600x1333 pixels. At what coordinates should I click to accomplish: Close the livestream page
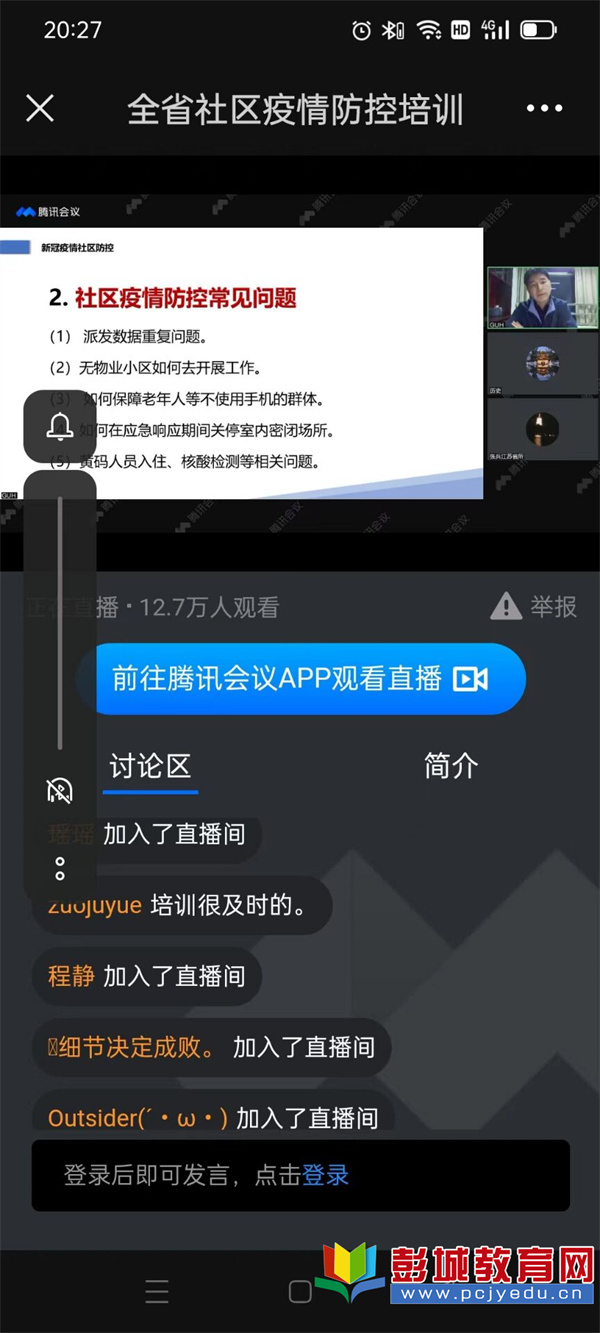[x=40, y=108]
